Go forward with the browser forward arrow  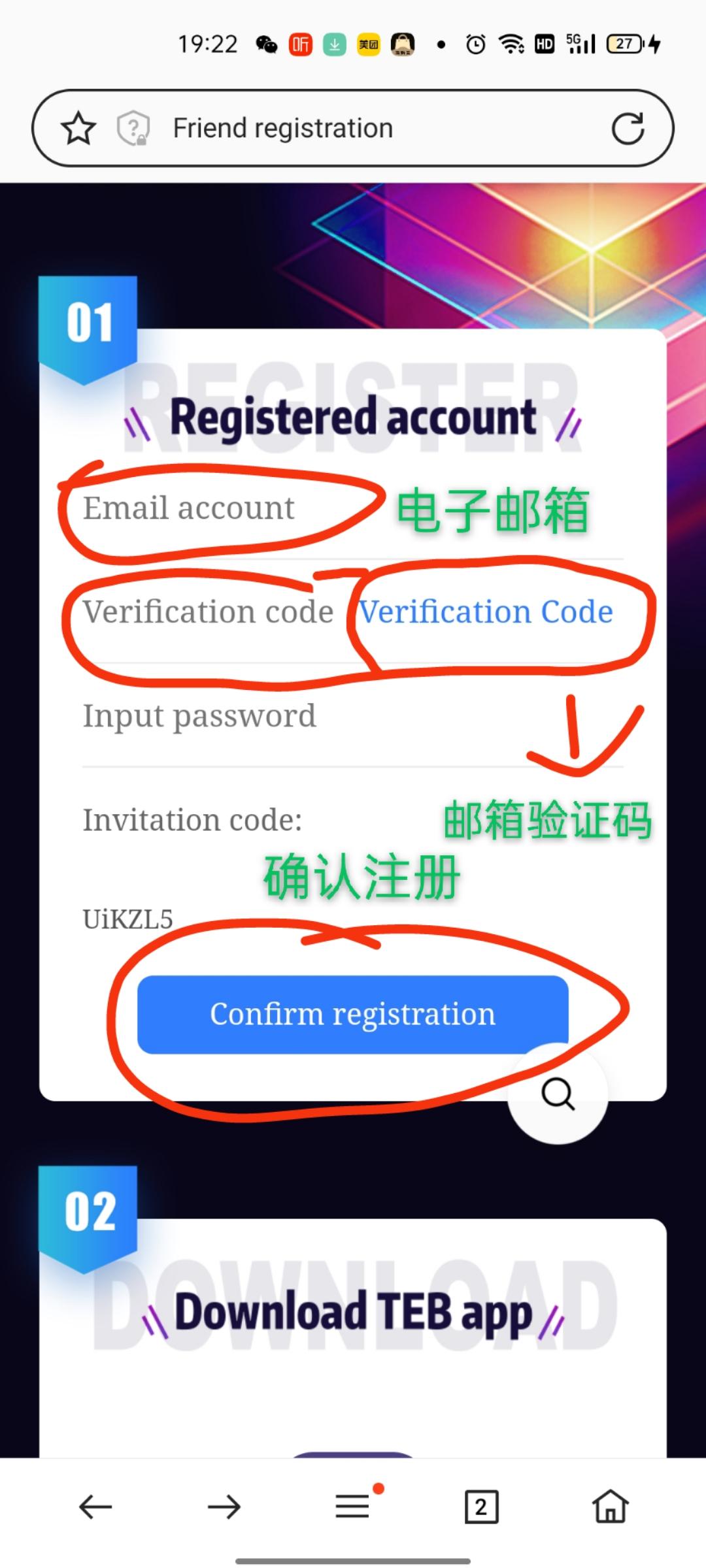(224, 1507)
